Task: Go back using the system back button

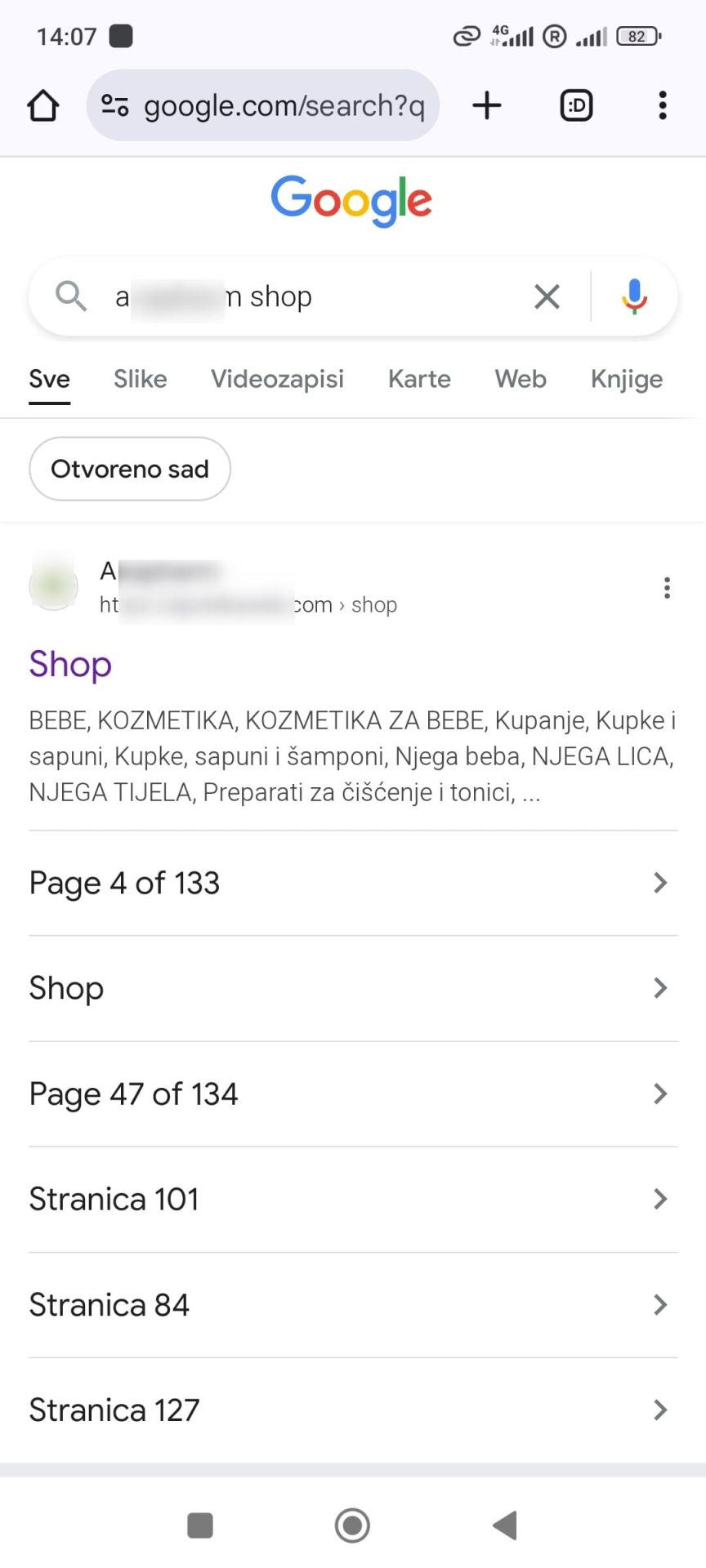Action: click(x=505, y=1525)
